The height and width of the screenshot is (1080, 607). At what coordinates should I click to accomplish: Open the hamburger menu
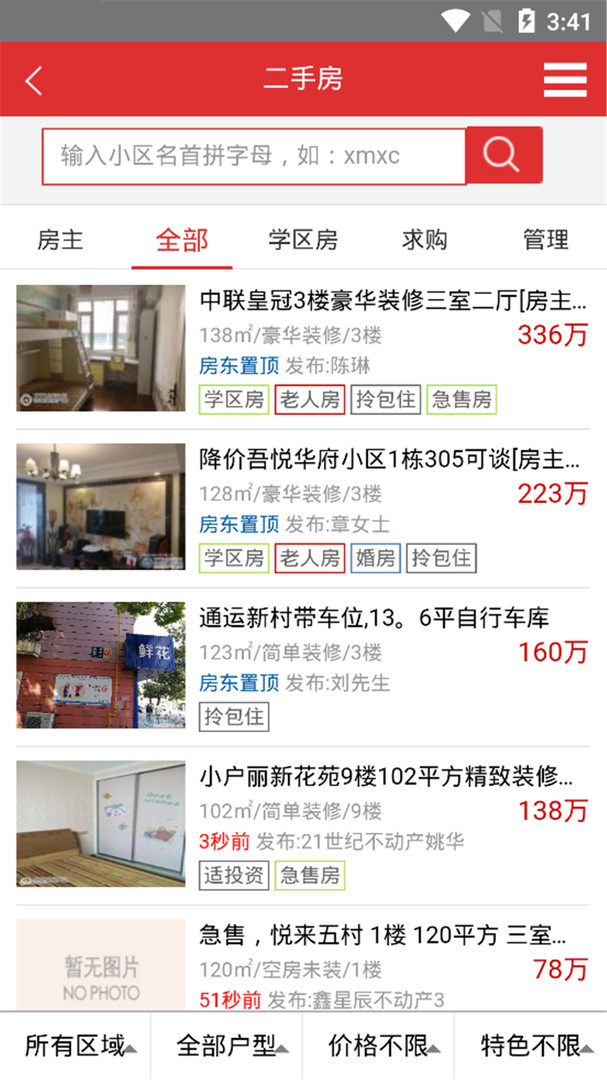[x=565, y=80]
